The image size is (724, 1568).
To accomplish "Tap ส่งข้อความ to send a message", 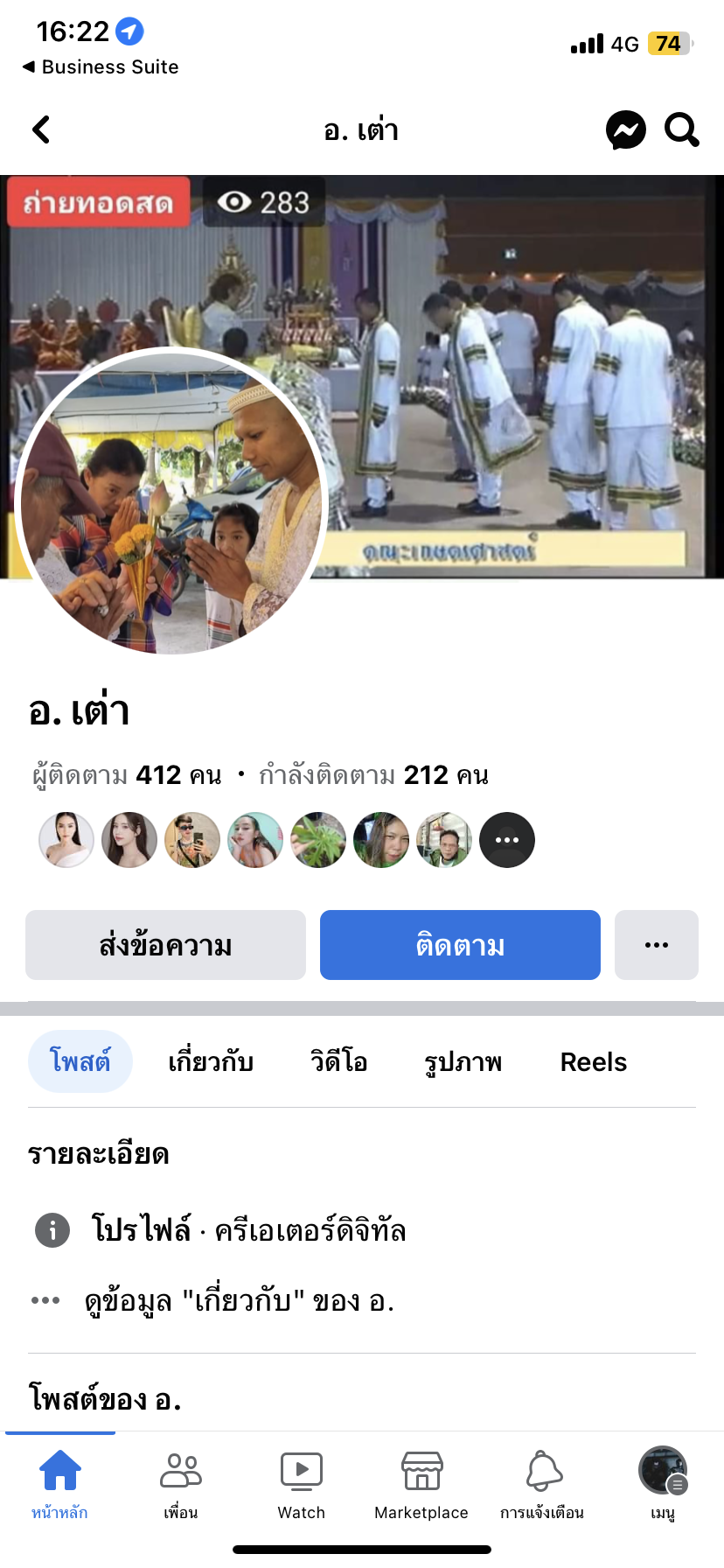I will [x=165, y=945].
